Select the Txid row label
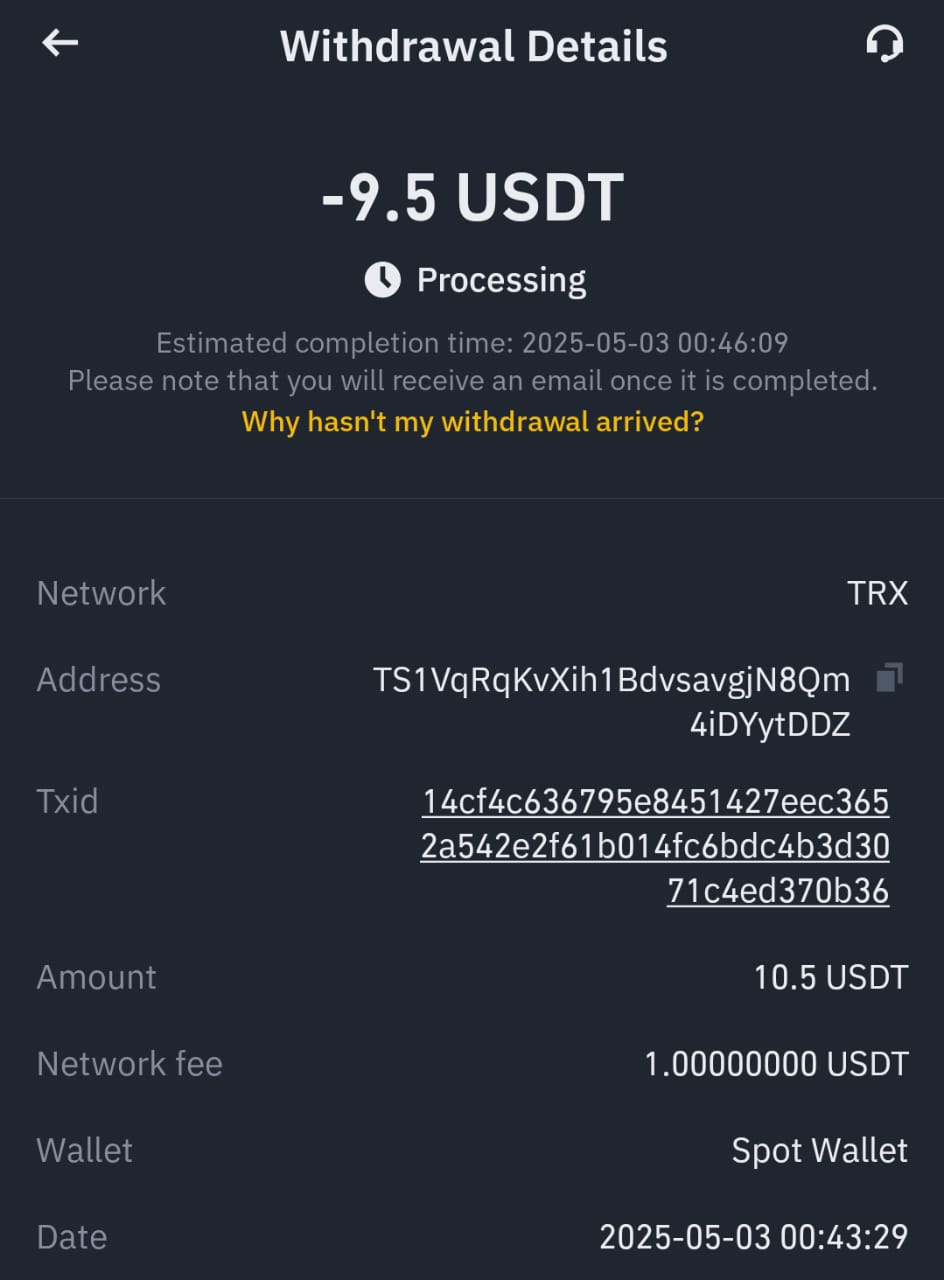The width and height of the screenshot is (944, 1280). pyautogui.click(x=67, y=800)
